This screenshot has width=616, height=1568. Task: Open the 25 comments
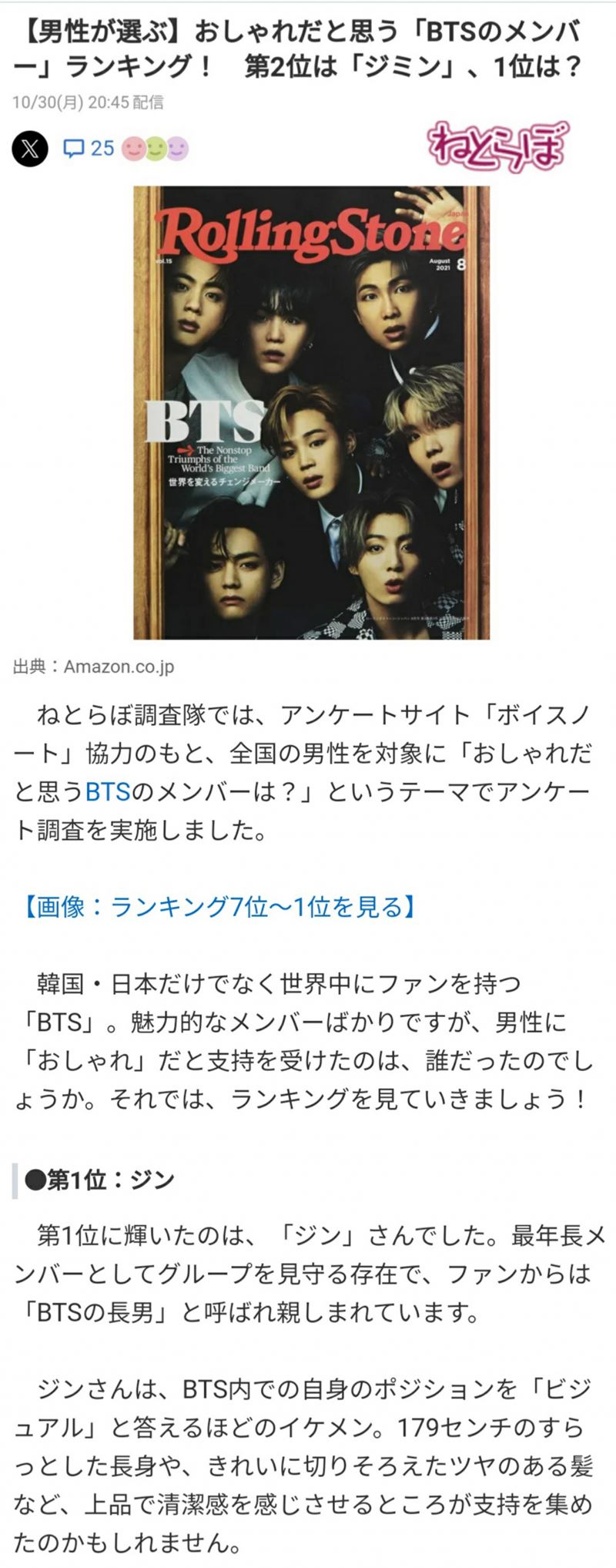(x=89, y=149)
